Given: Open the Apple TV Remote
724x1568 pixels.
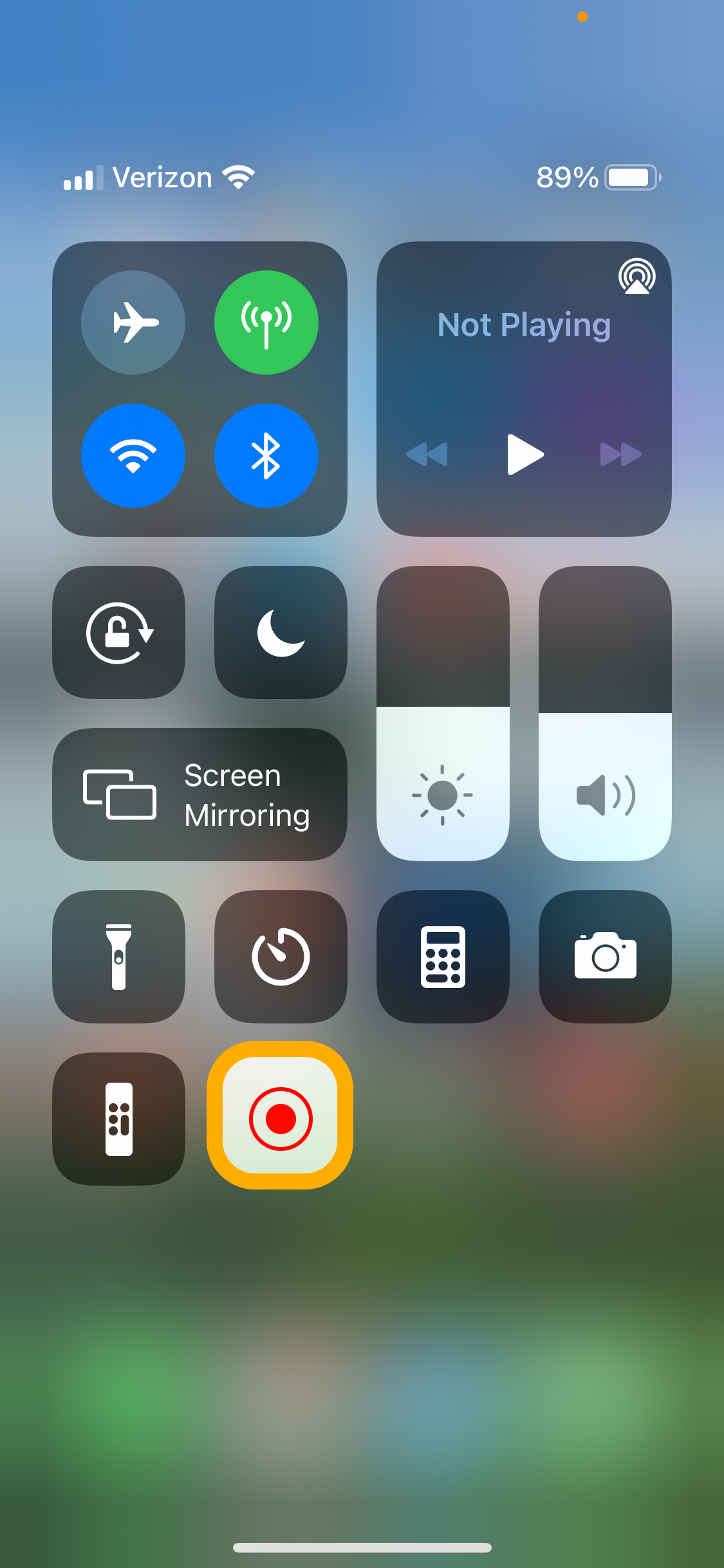Looking at the screenshot, I should tap(119, 1119).
